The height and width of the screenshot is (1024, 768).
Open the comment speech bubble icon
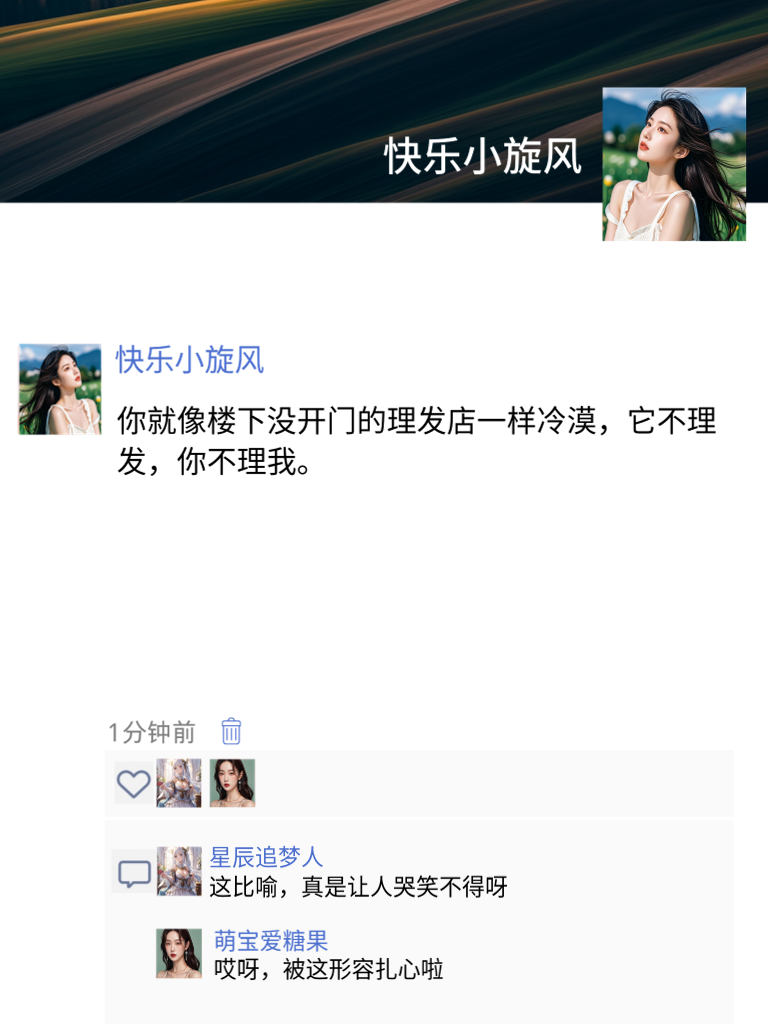(x=134, y=872)
